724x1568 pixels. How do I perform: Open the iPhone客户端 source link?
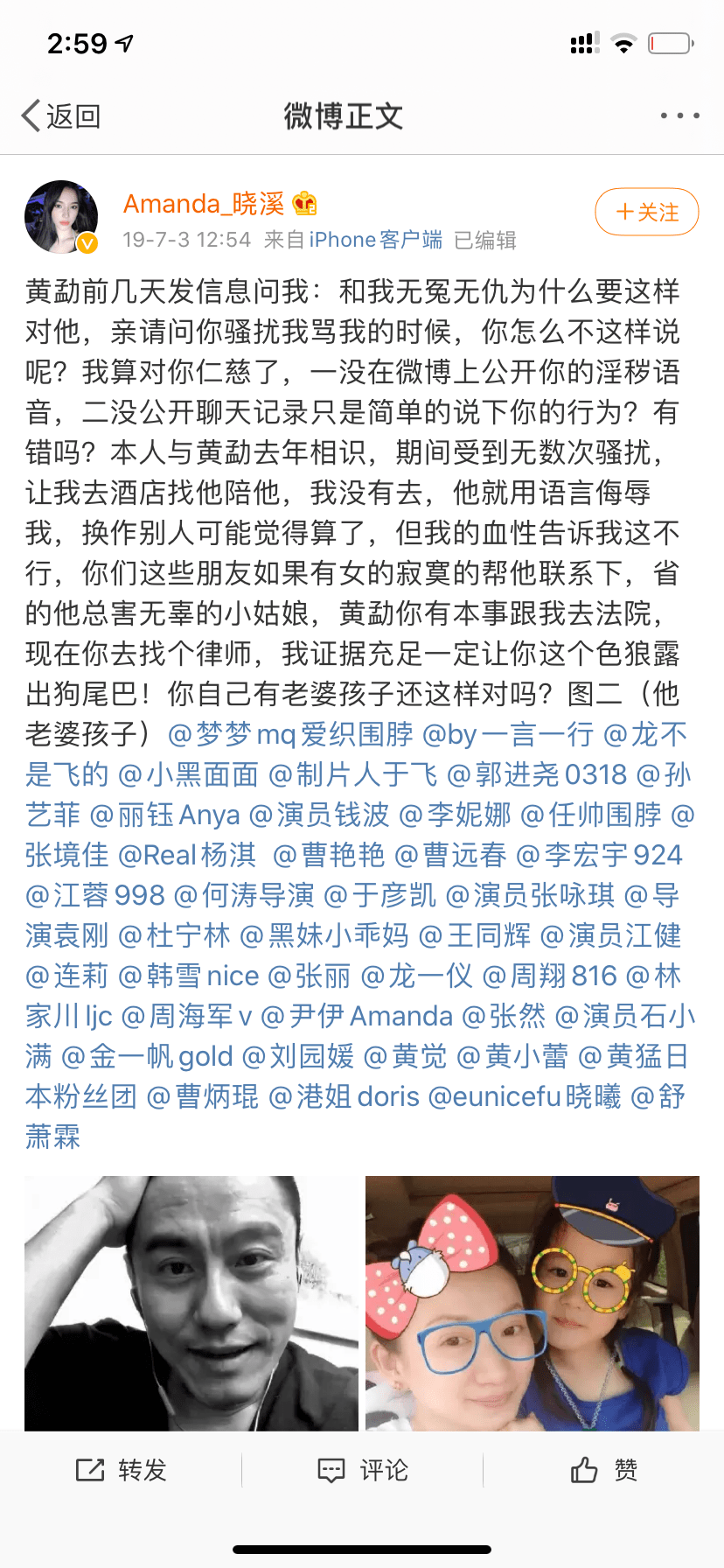(x=375, y=240)
